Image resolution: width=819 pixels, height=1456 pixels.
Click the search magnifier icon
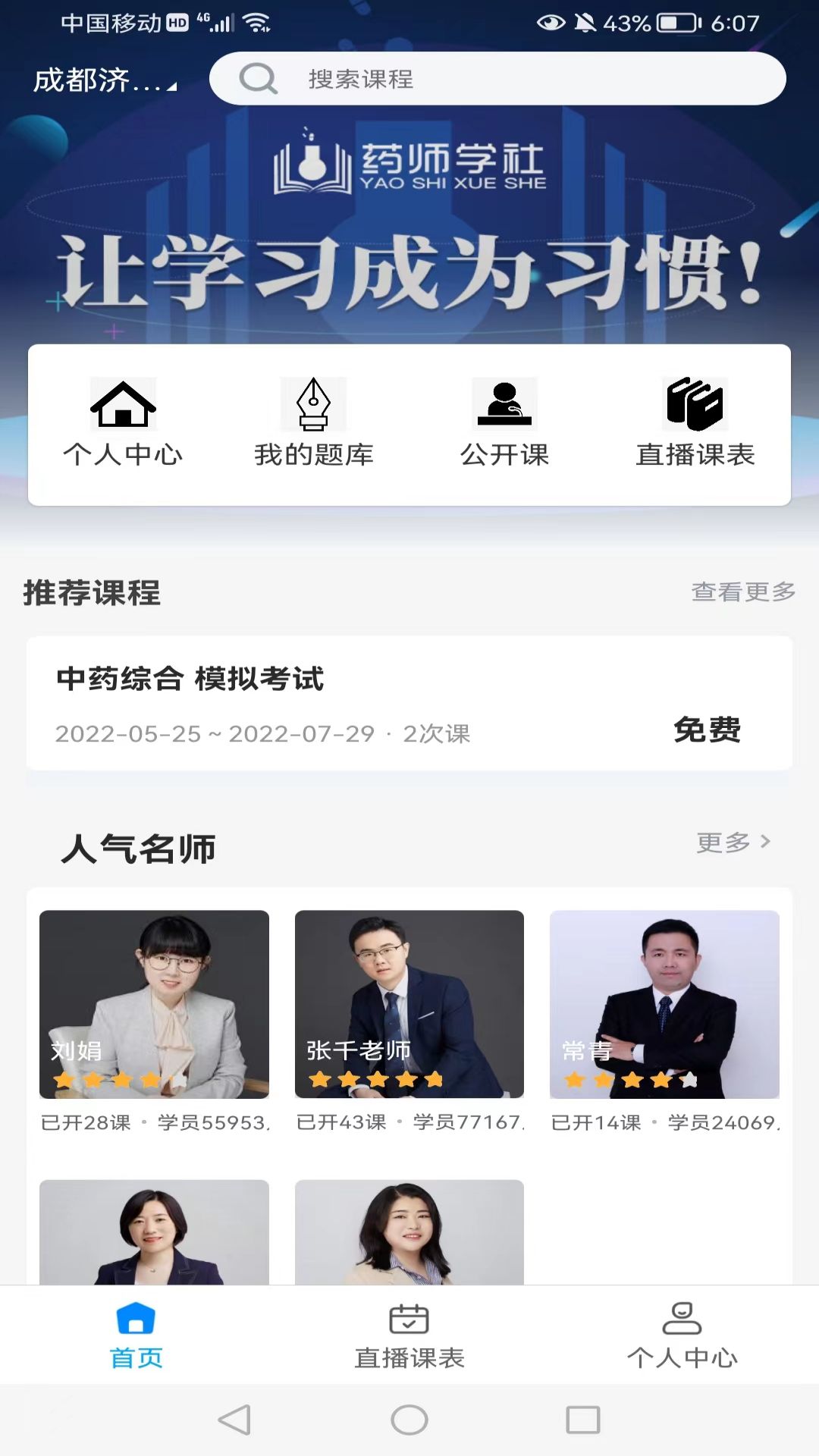258,78
